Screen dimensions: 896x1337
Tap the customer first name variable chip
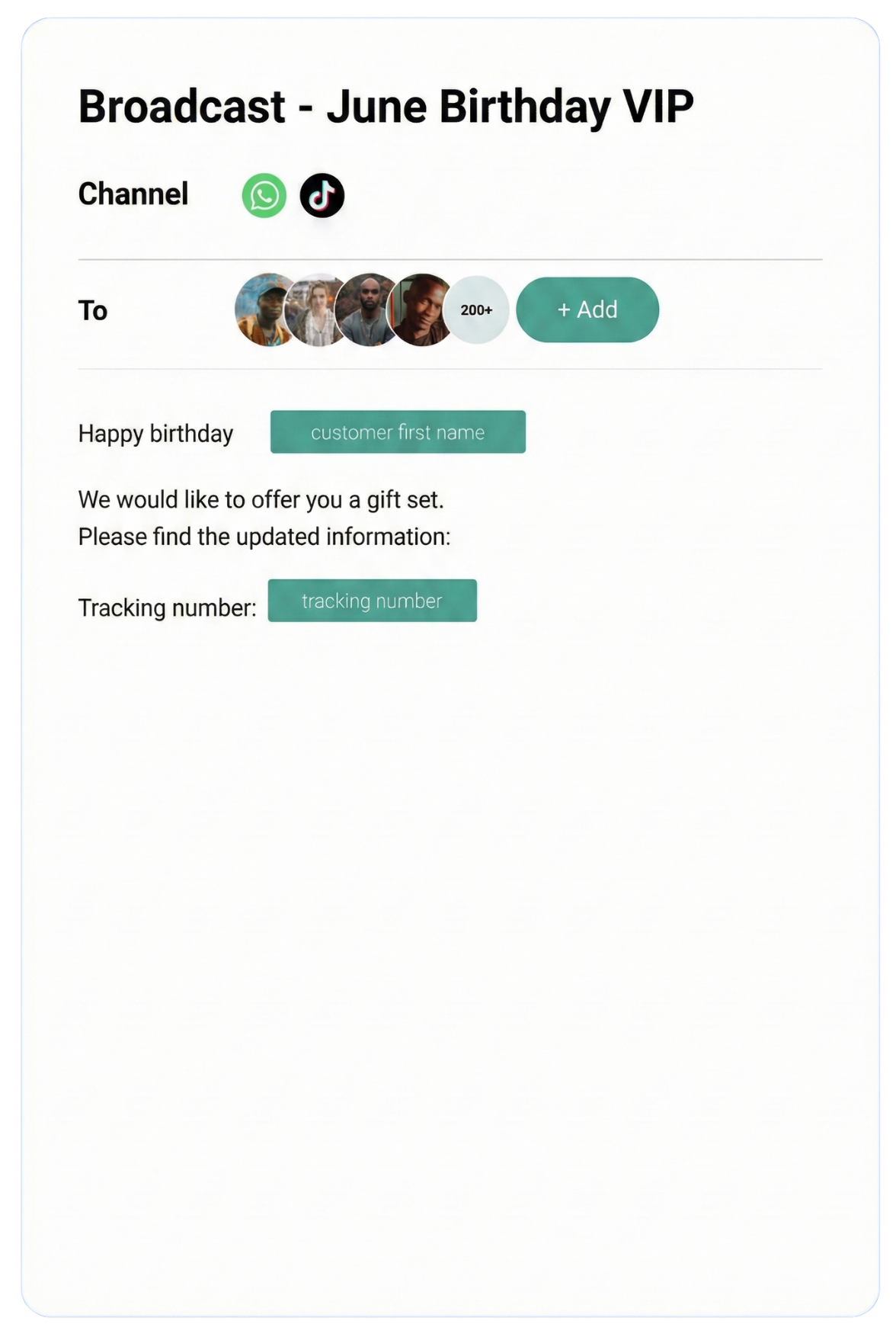coord(398,432)
